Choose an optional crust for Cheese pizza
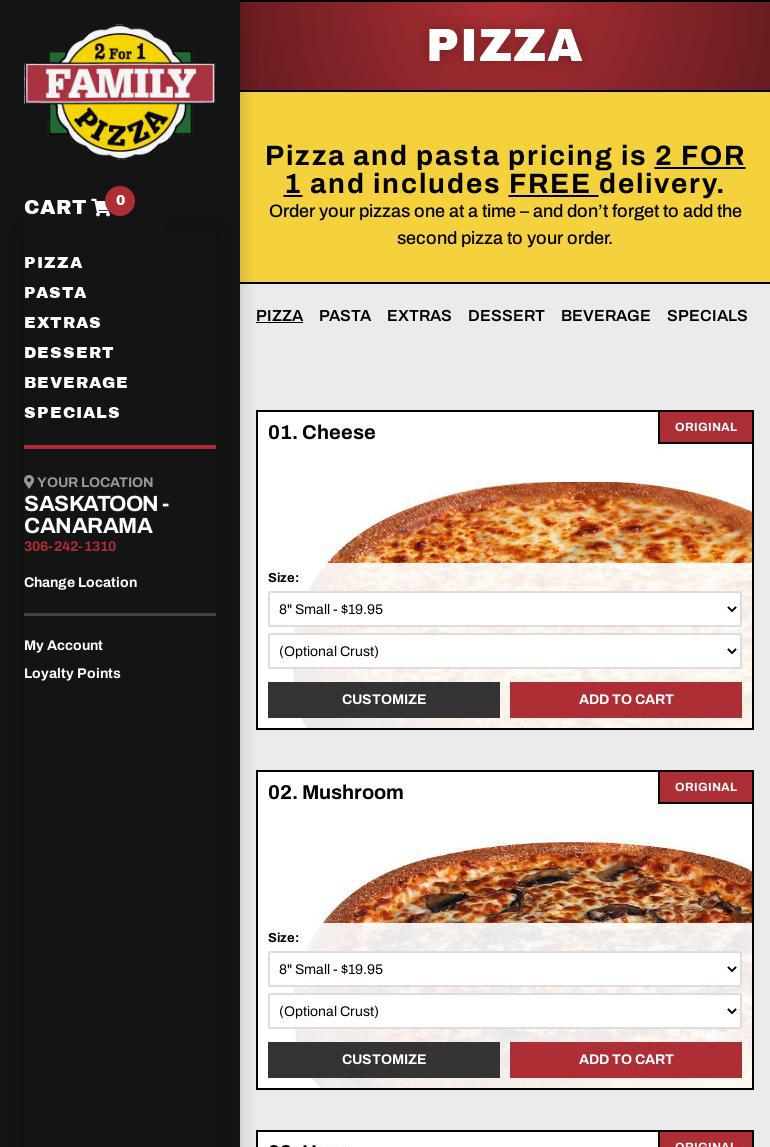The image size is (770, 1147). click(504, 651)
